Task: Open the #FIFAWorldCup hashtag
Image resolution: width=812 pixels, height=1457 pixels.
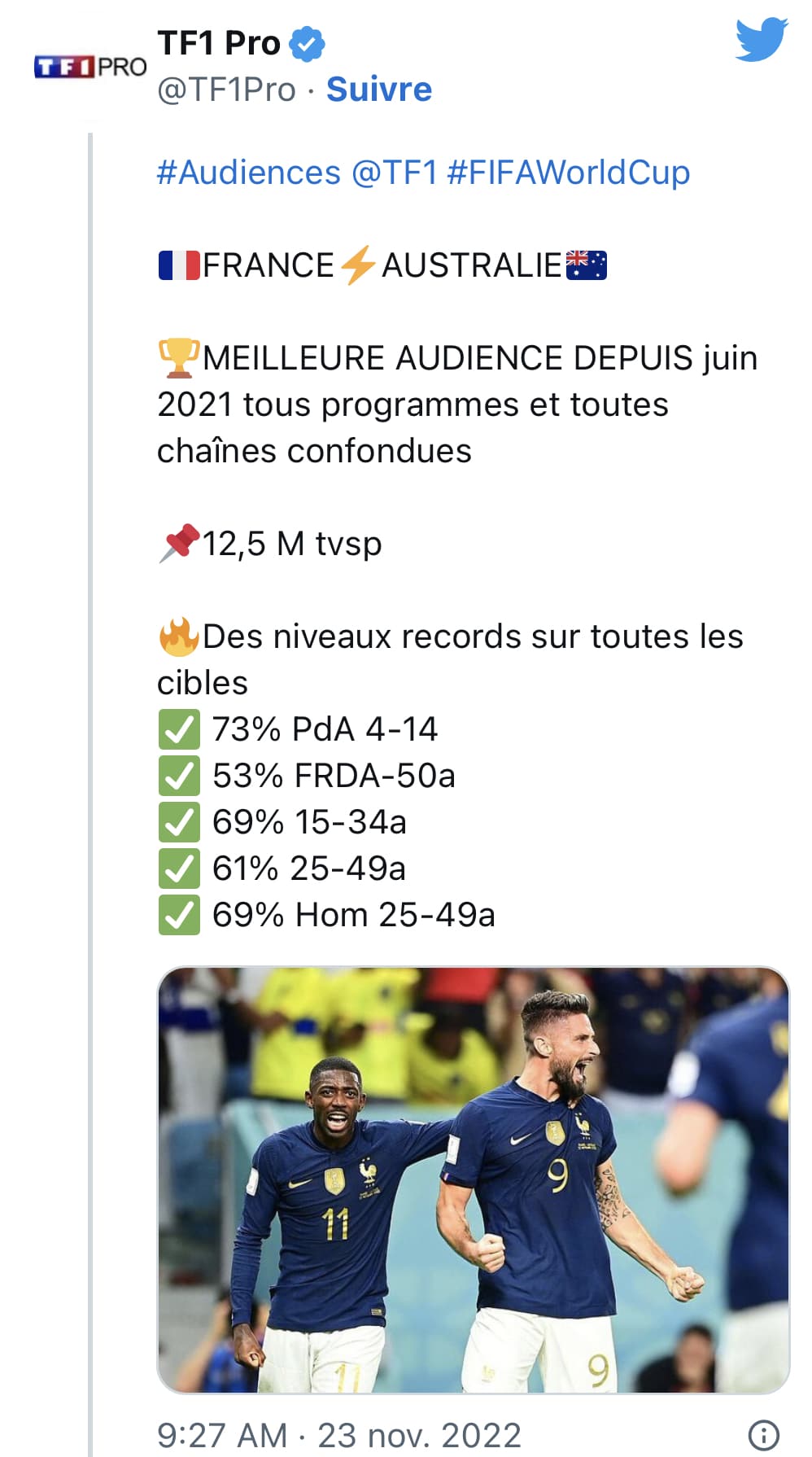Action: coord(568,173)
